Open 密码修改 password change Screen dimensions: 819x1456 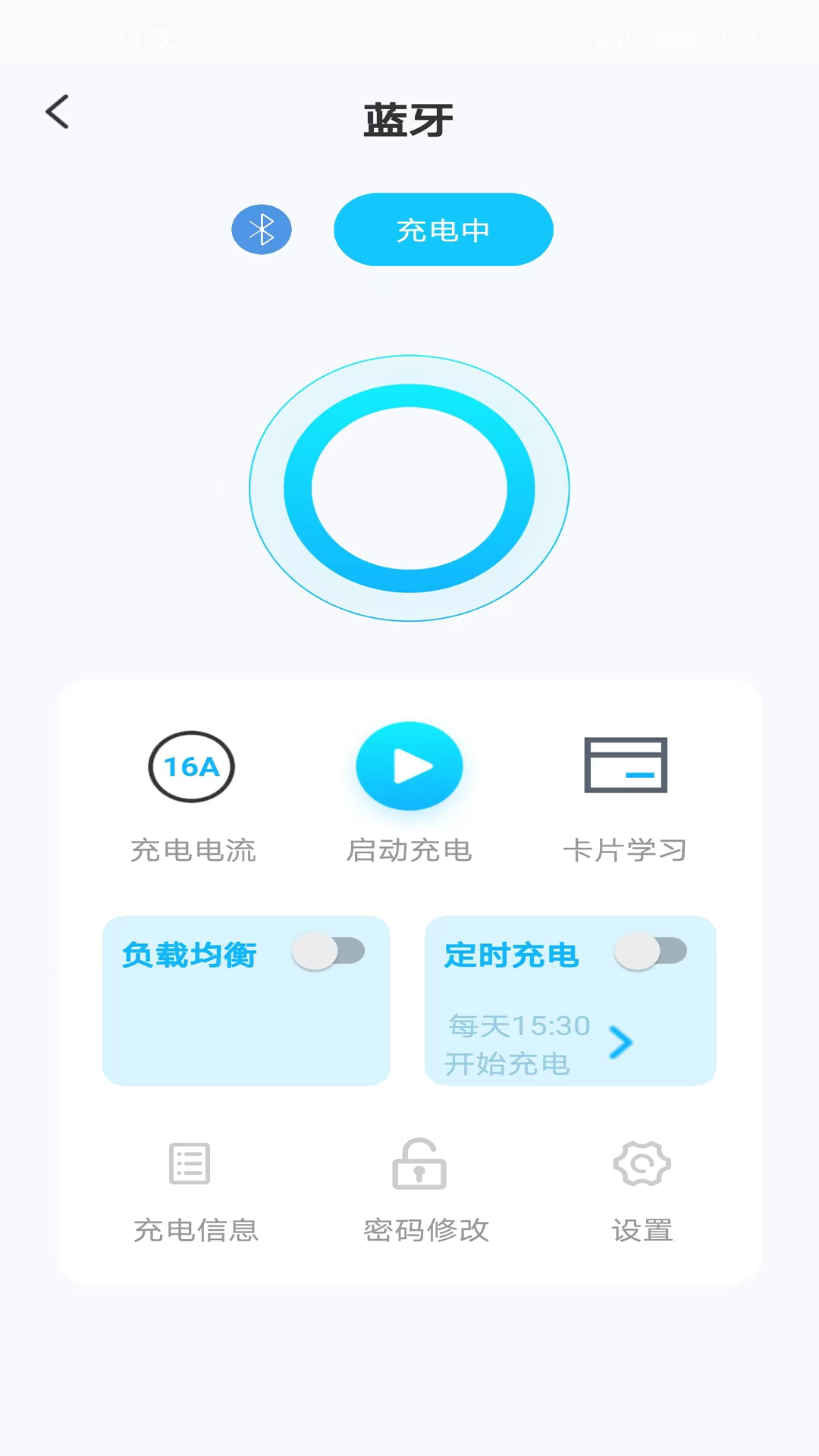coord(419,1164)
